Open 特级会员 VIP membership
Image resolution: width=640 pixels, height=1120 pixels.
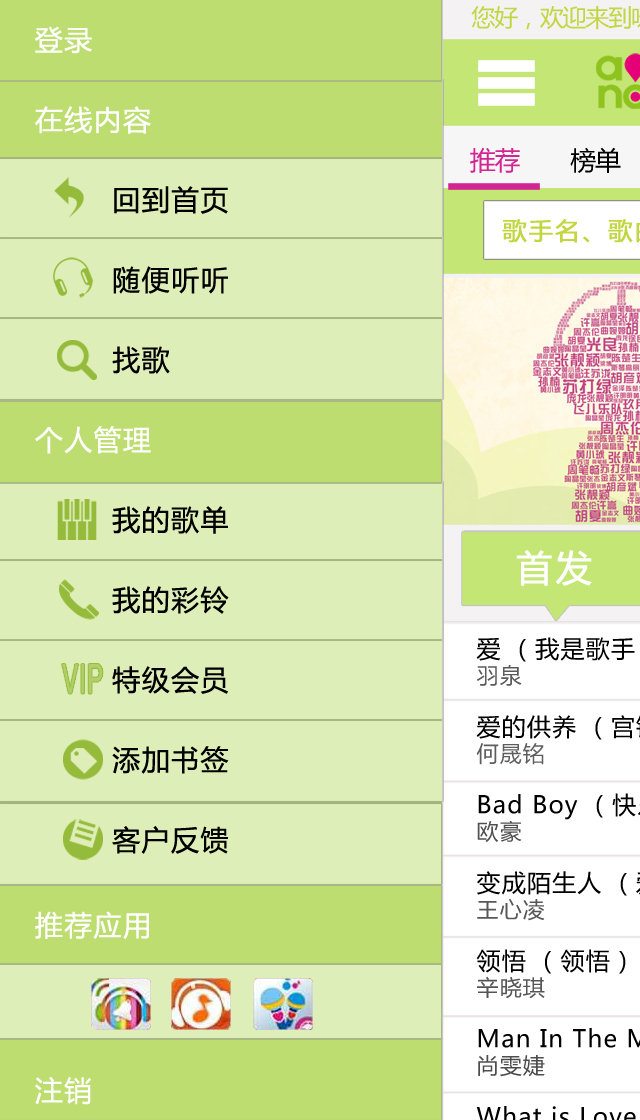click(x=220, y=680)
